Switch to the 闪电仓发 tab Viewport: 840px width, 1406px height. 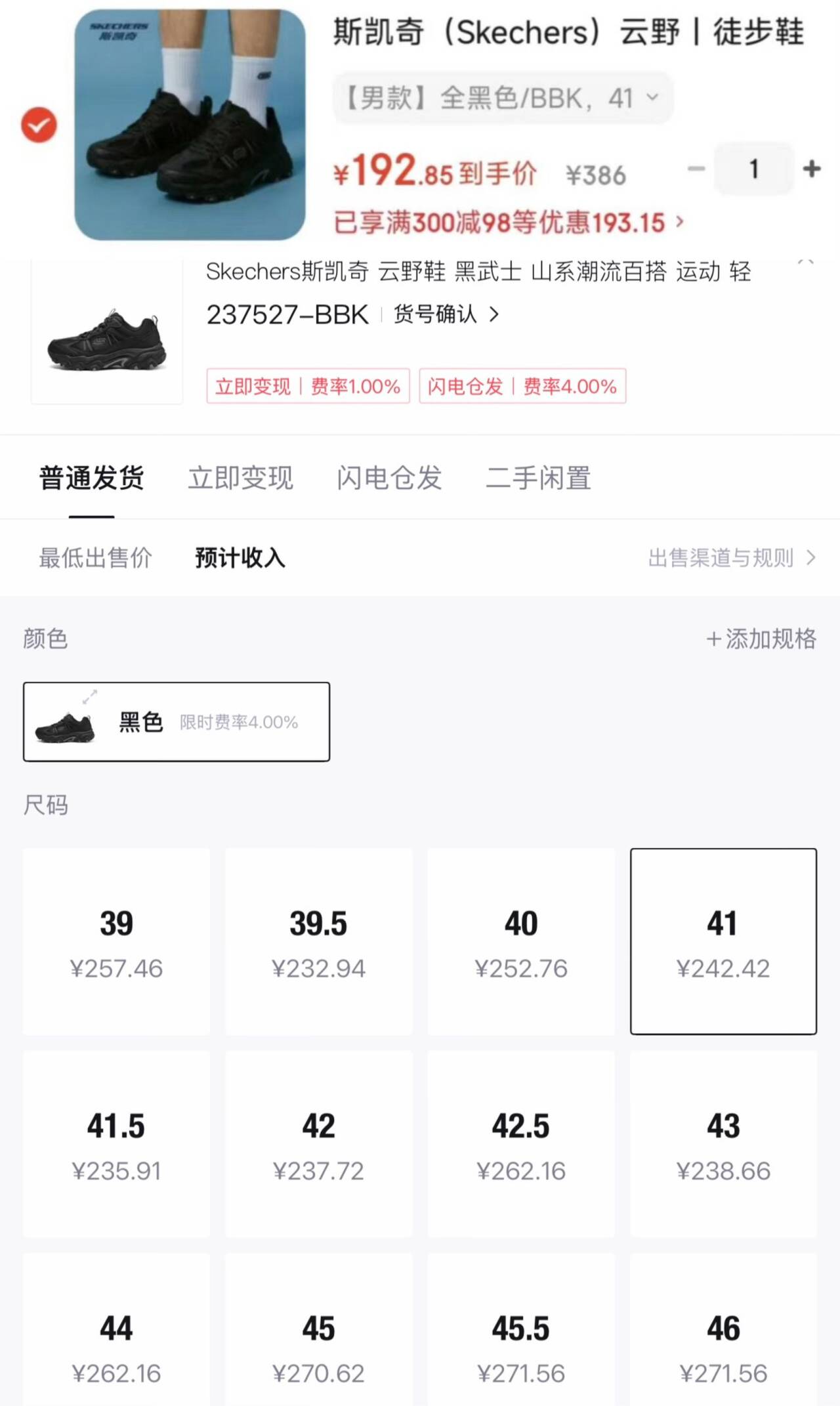389,478
